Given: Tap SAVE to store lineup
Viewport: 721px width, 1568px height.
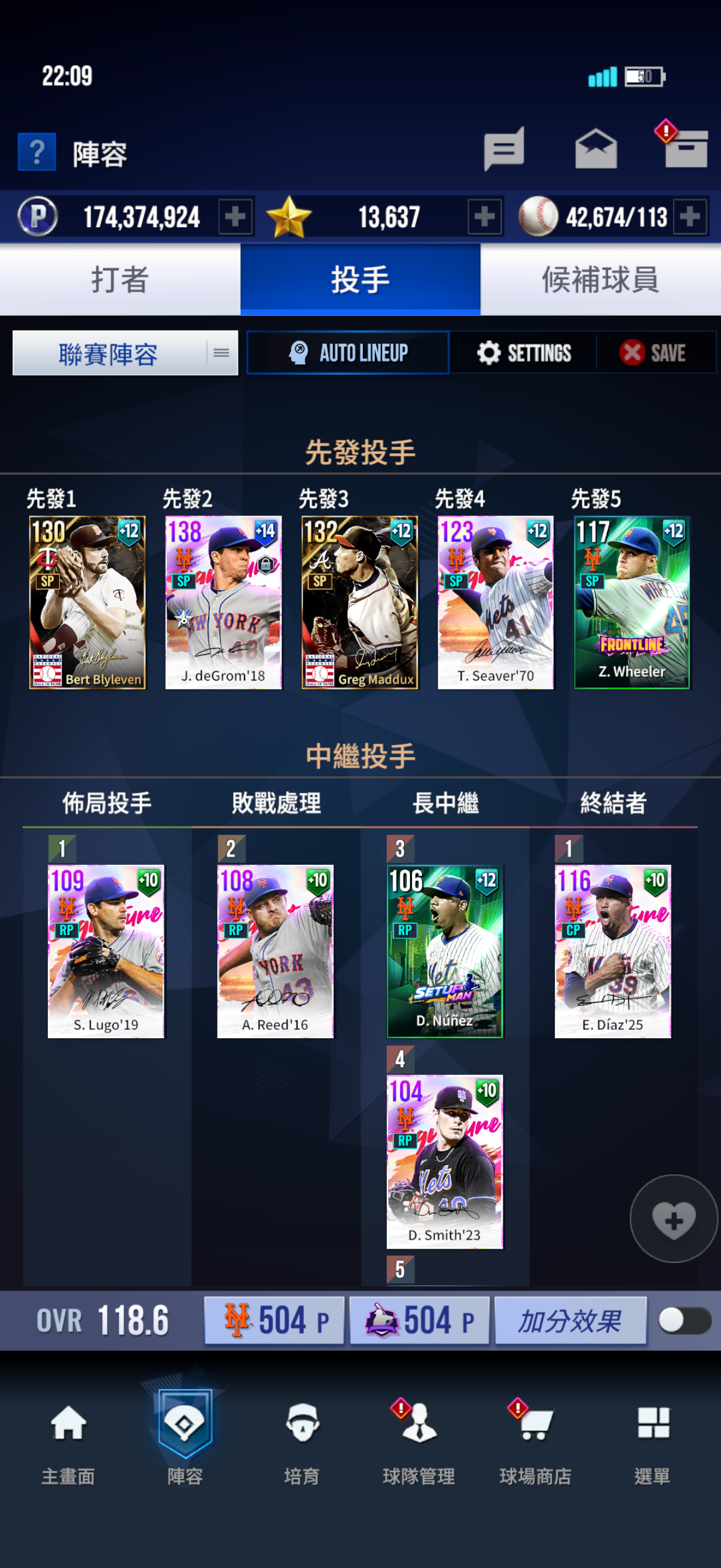Looking at the screenshot, I should (x=653, y=353).
